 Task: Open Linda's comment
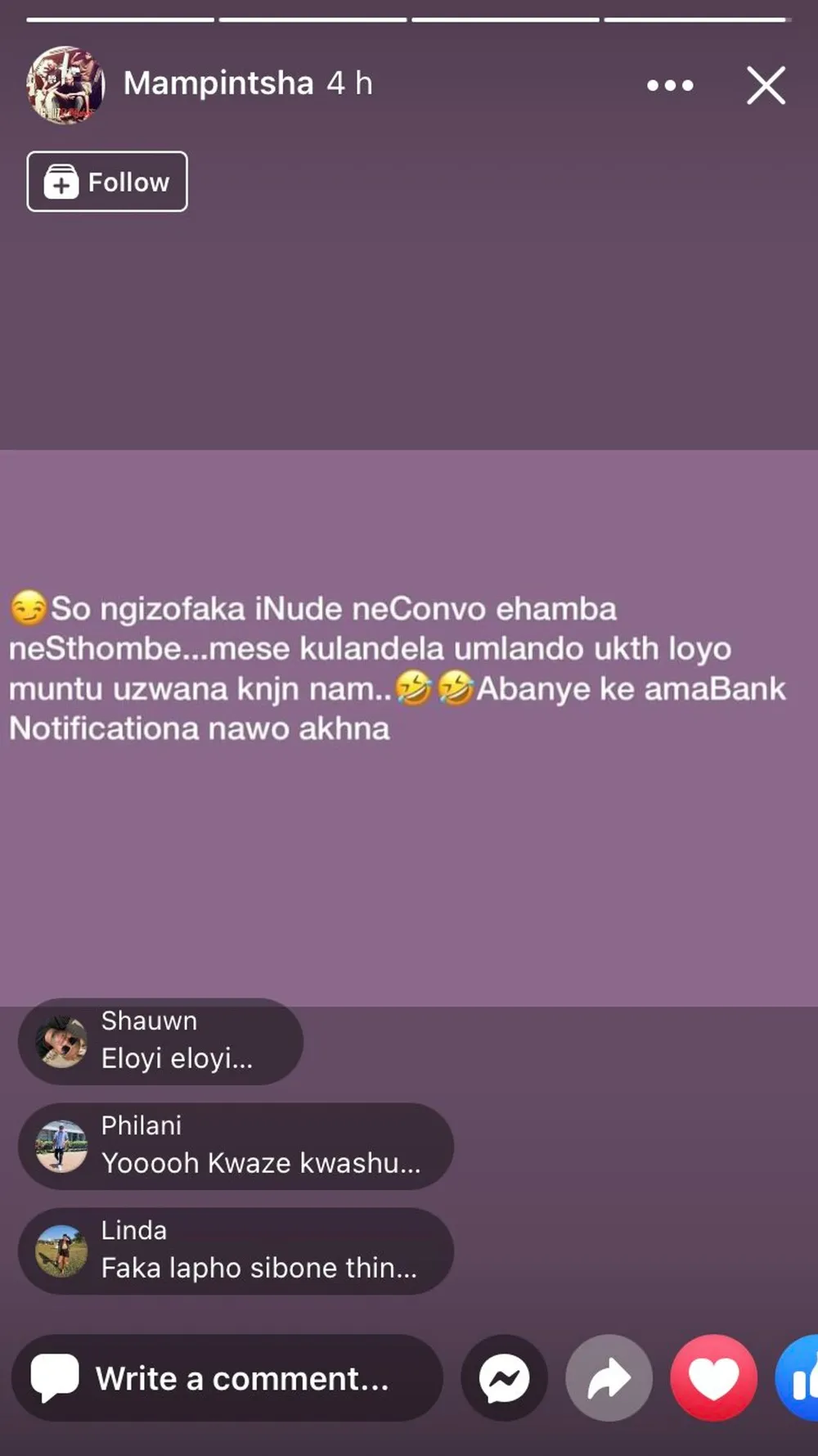[236, 1251]
